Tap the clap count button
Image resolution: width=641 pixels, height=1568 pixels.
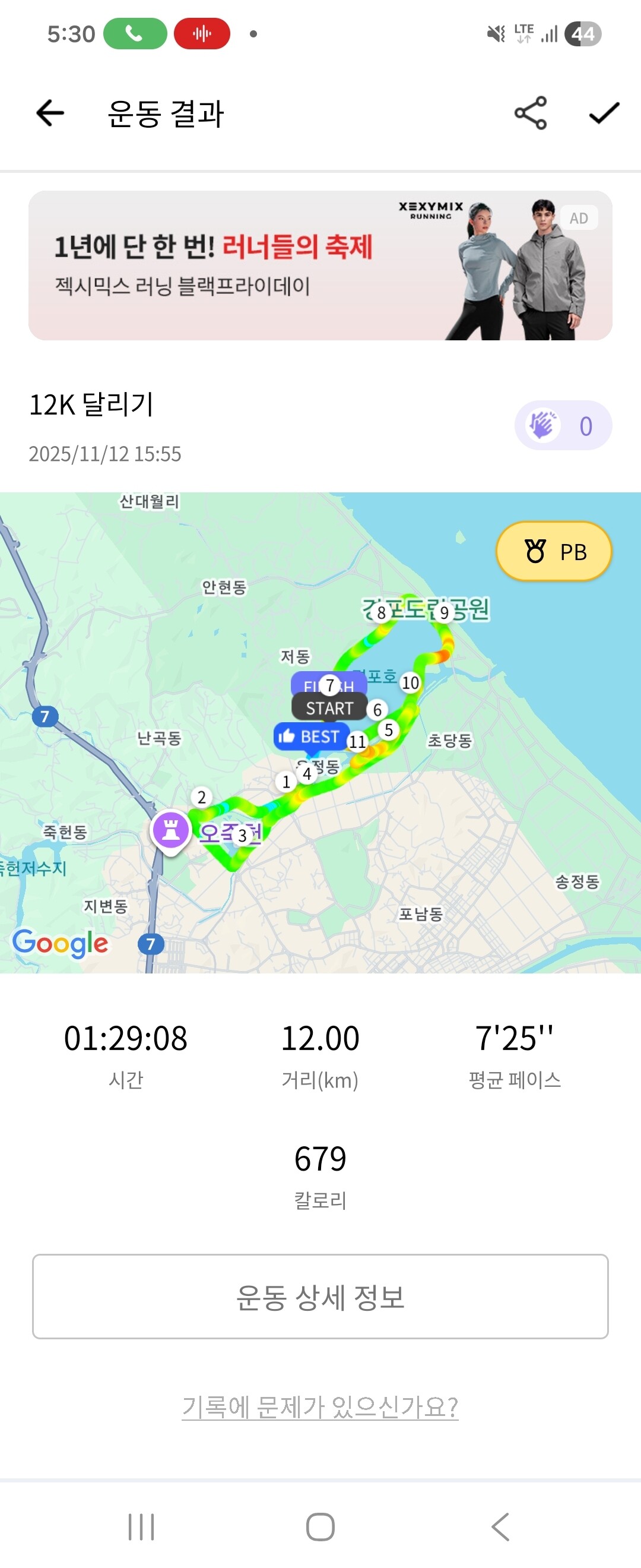563,425
